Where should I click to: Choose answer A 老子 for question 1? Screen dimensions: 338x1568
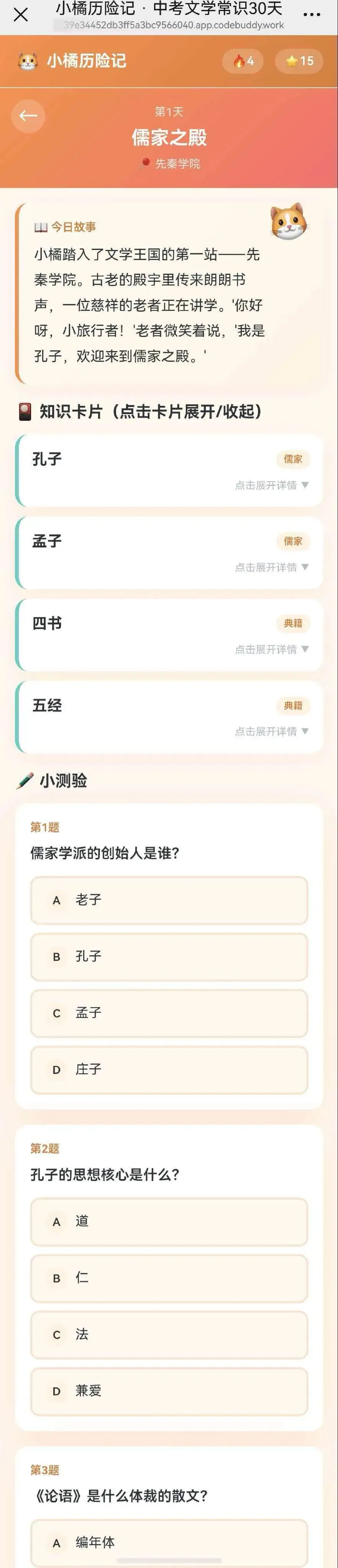169,900
